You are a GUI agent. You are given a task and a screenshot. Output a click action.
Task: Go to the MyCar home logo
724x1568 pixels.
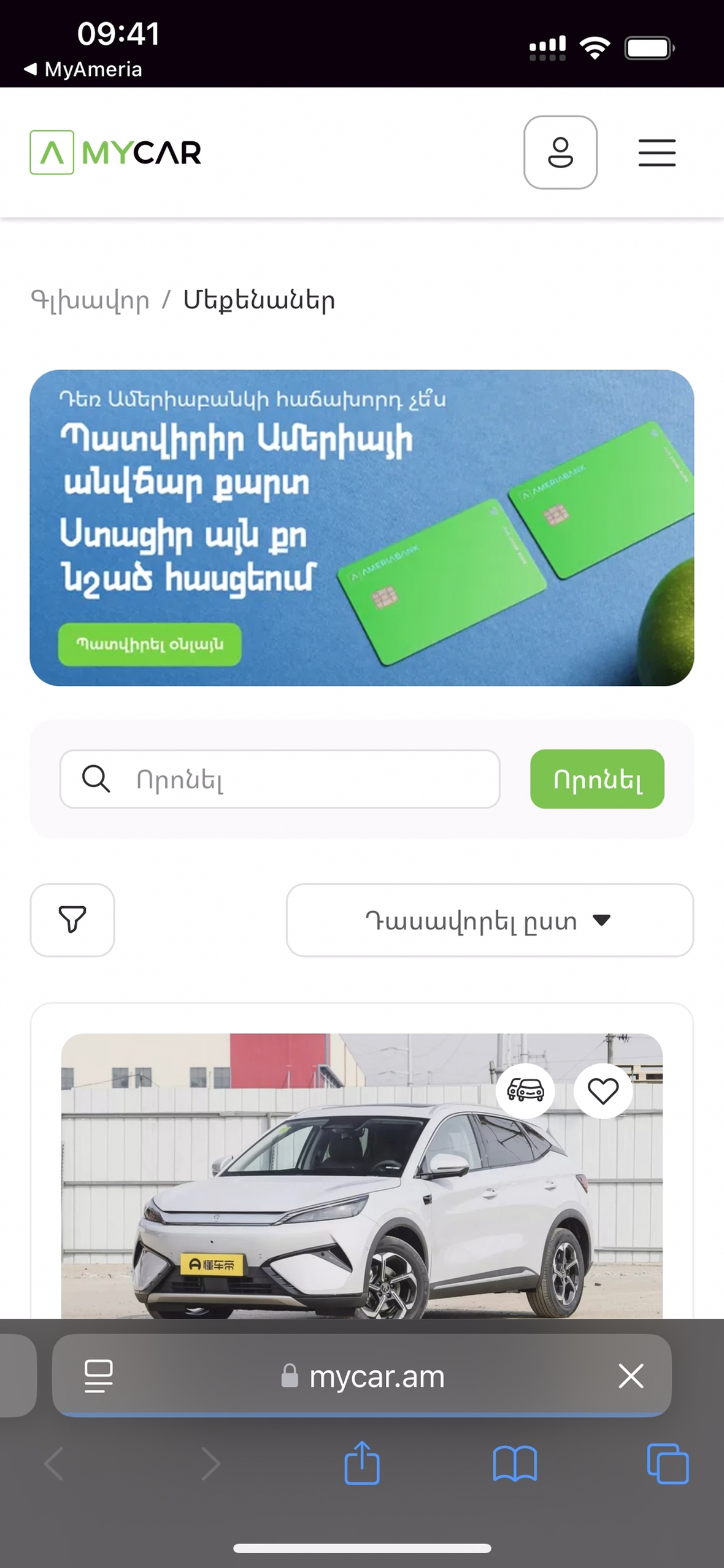point(115,152)
